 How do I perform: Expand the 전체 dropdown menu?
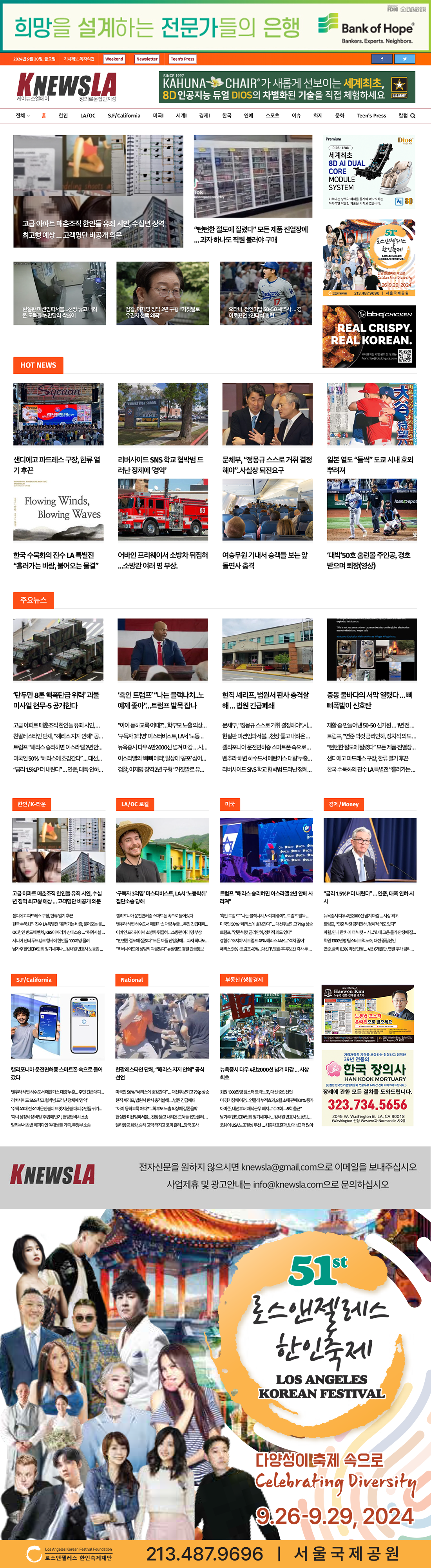pos(22,115)
